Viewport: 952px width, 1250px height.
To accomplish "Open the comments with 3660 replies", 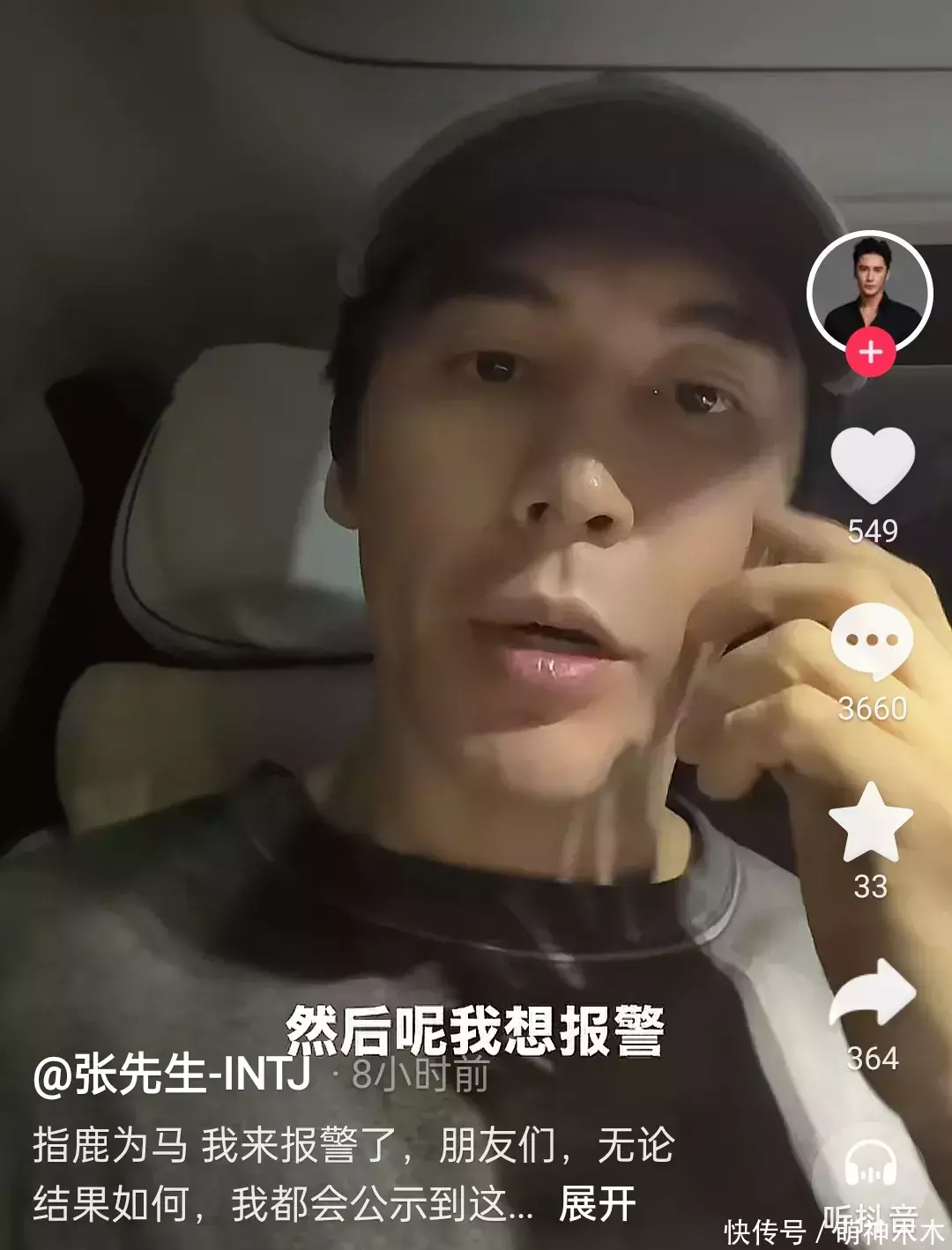I will tap(872, 642).
